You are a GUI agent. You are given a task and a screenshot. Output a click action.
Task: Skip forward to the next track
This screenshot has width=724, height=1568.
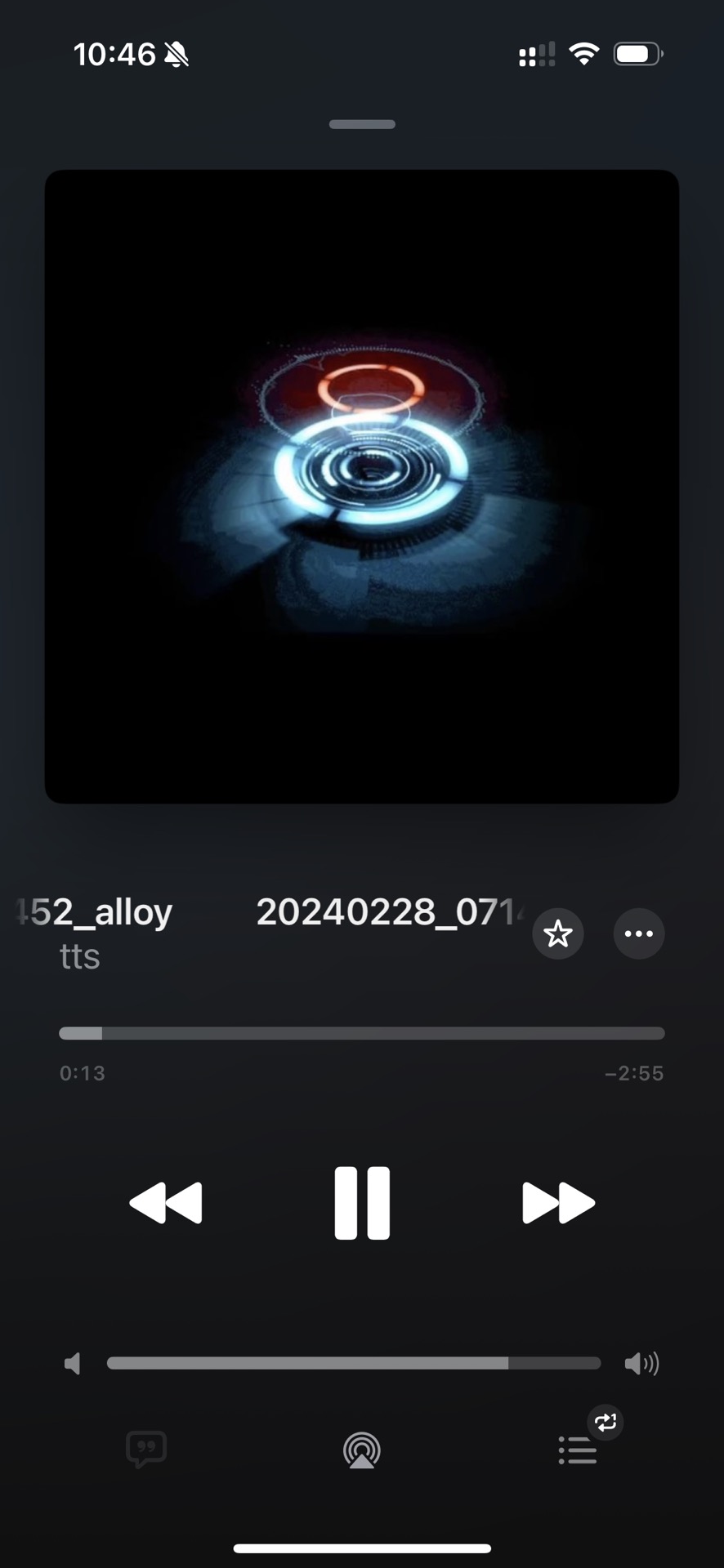(558, 1203)
